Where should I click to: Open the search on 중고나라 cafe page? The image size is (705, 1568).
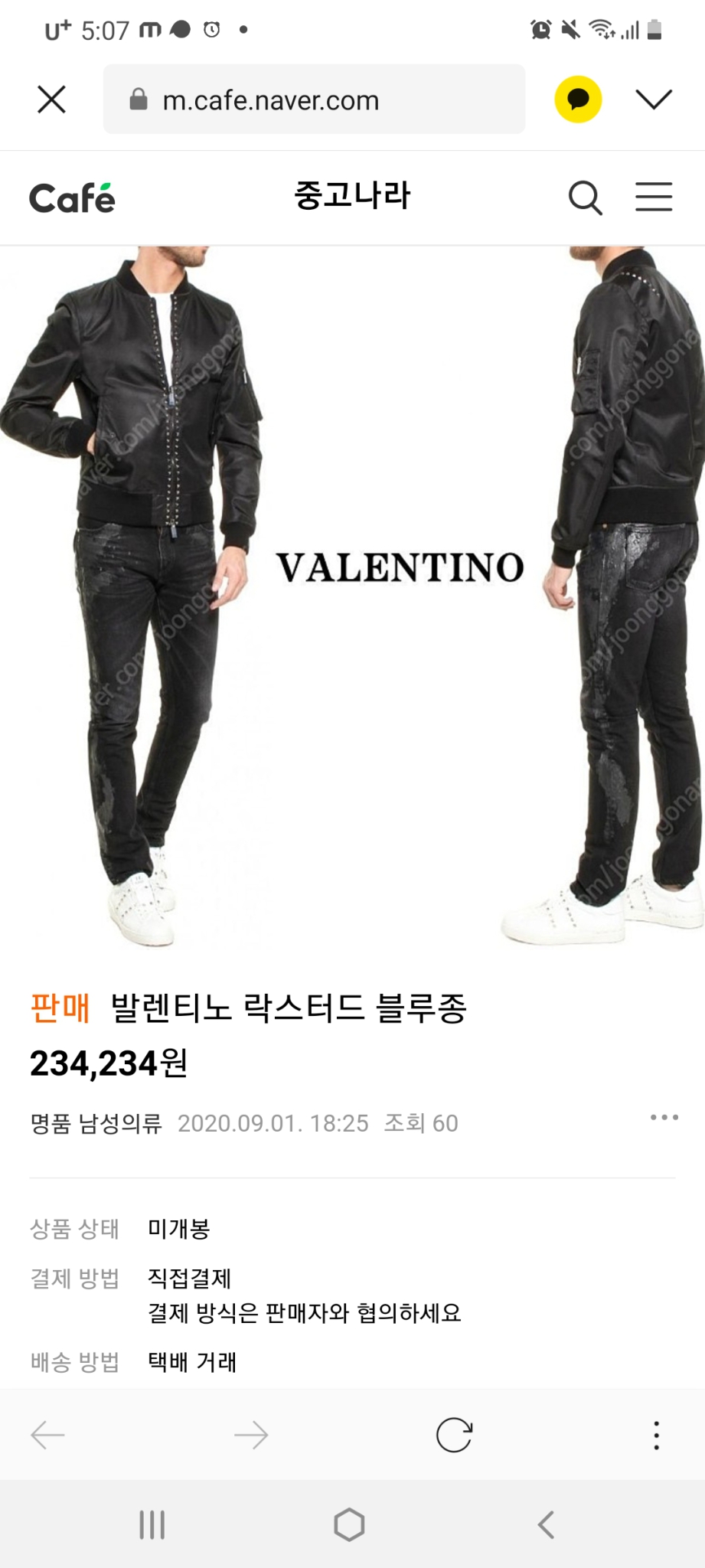(x=585, y=197)
